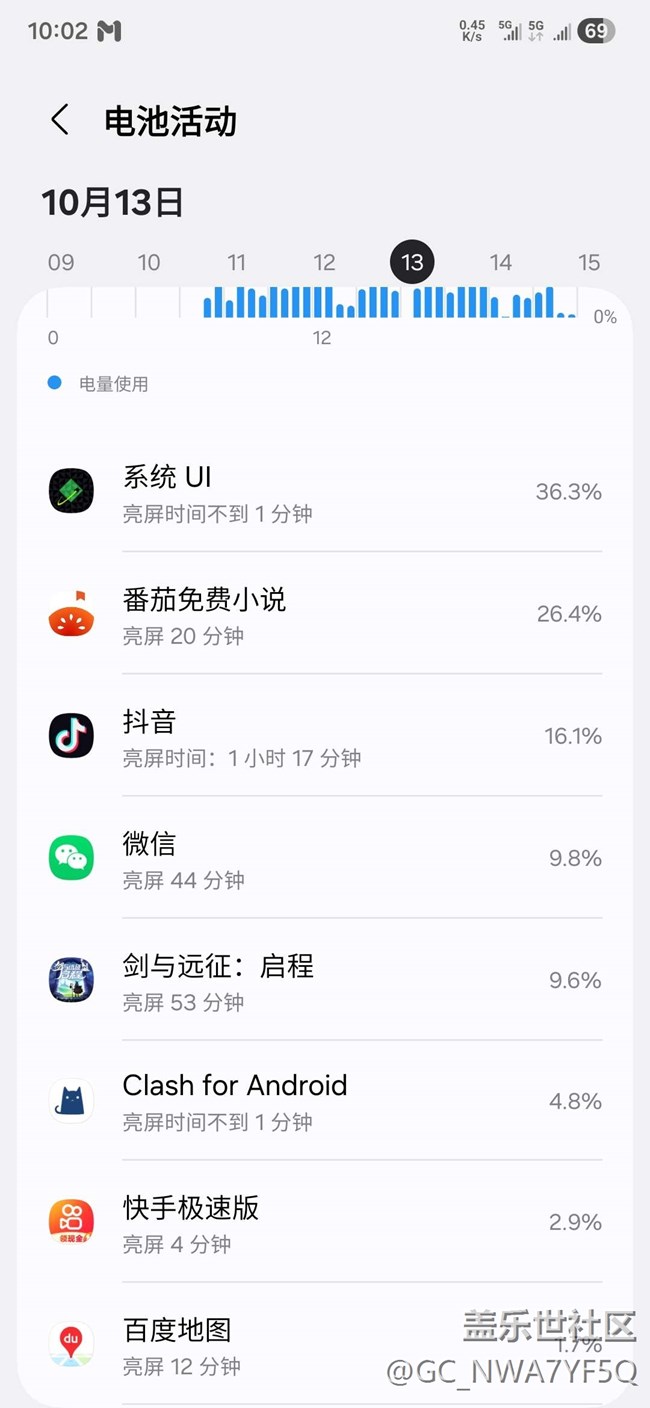
Task: Go back from 电池活动 screen
Action: pos(60,121)
